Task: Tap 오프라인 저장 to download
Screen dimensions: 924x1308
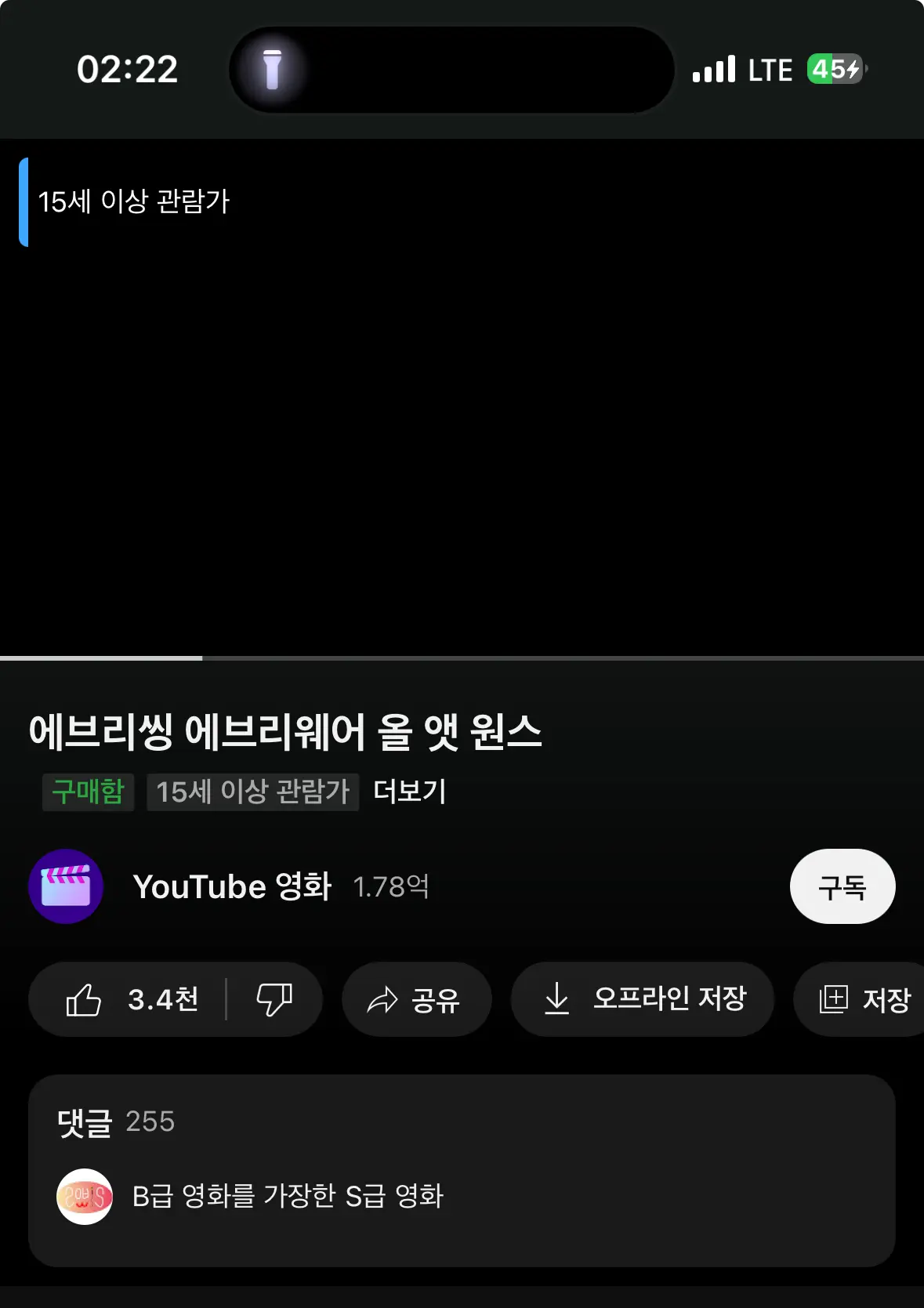Action: (x=642, y=999)
